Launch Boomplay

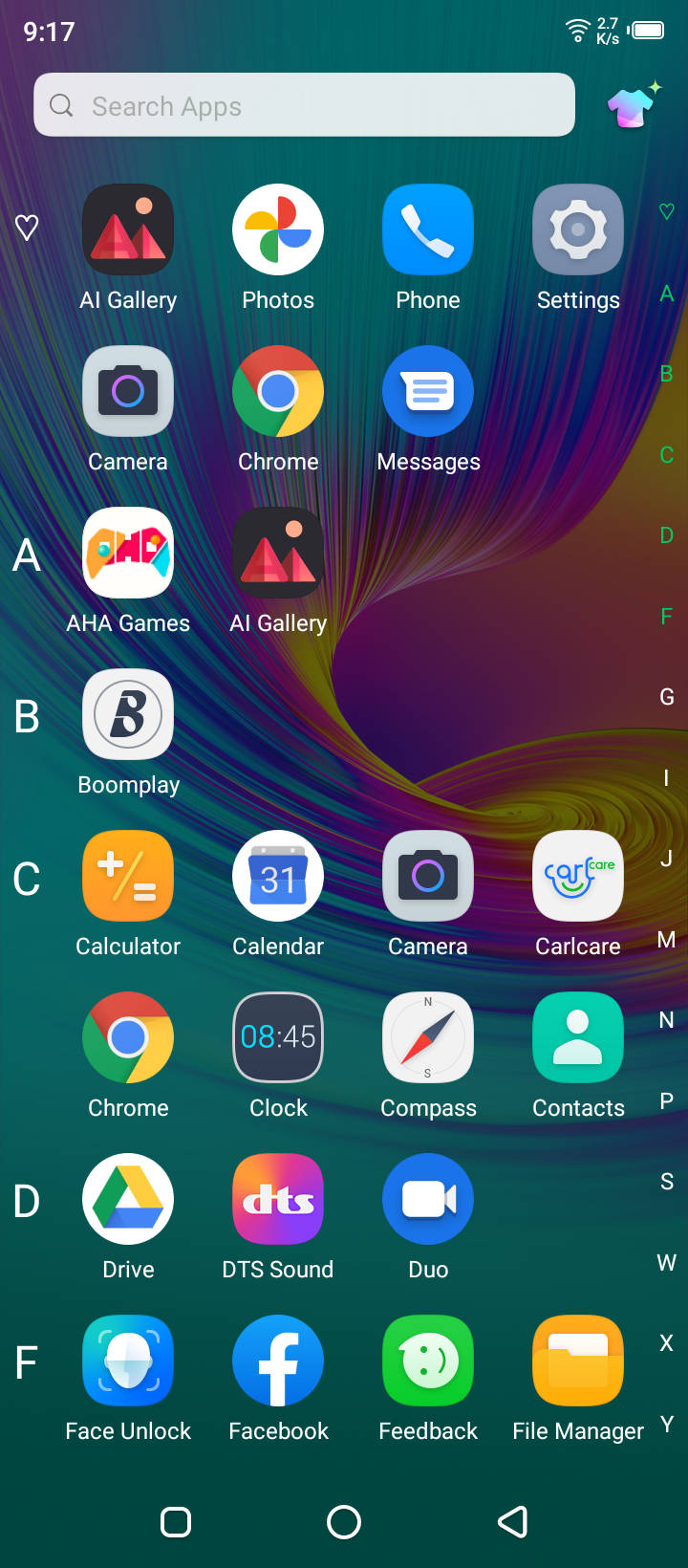pyautogui.click(x=128, y=715)
